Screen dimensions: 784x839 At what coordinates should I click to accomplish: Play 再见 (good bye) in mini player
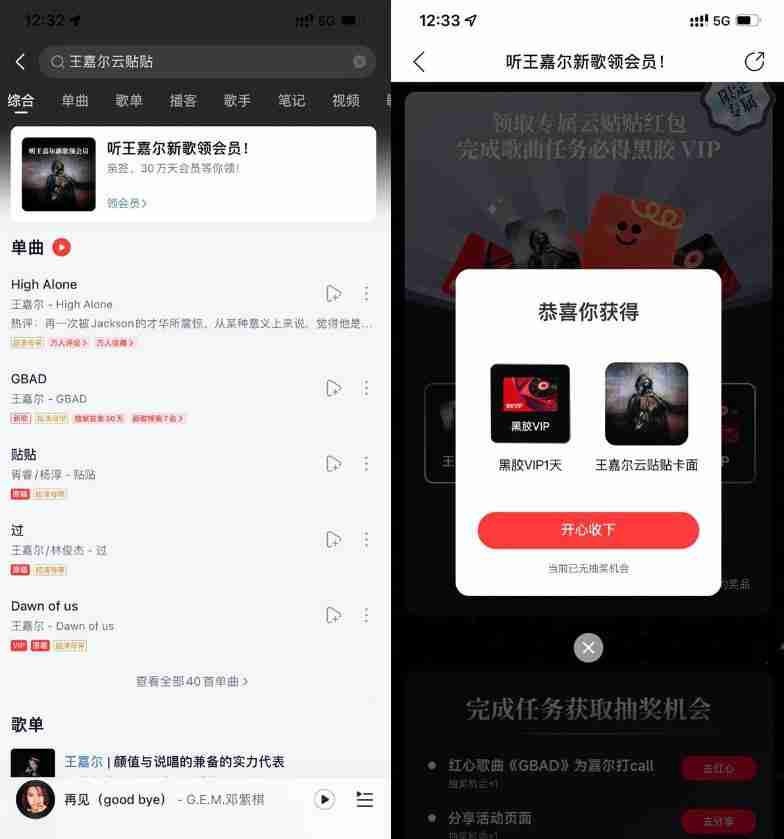click(324, 799)
